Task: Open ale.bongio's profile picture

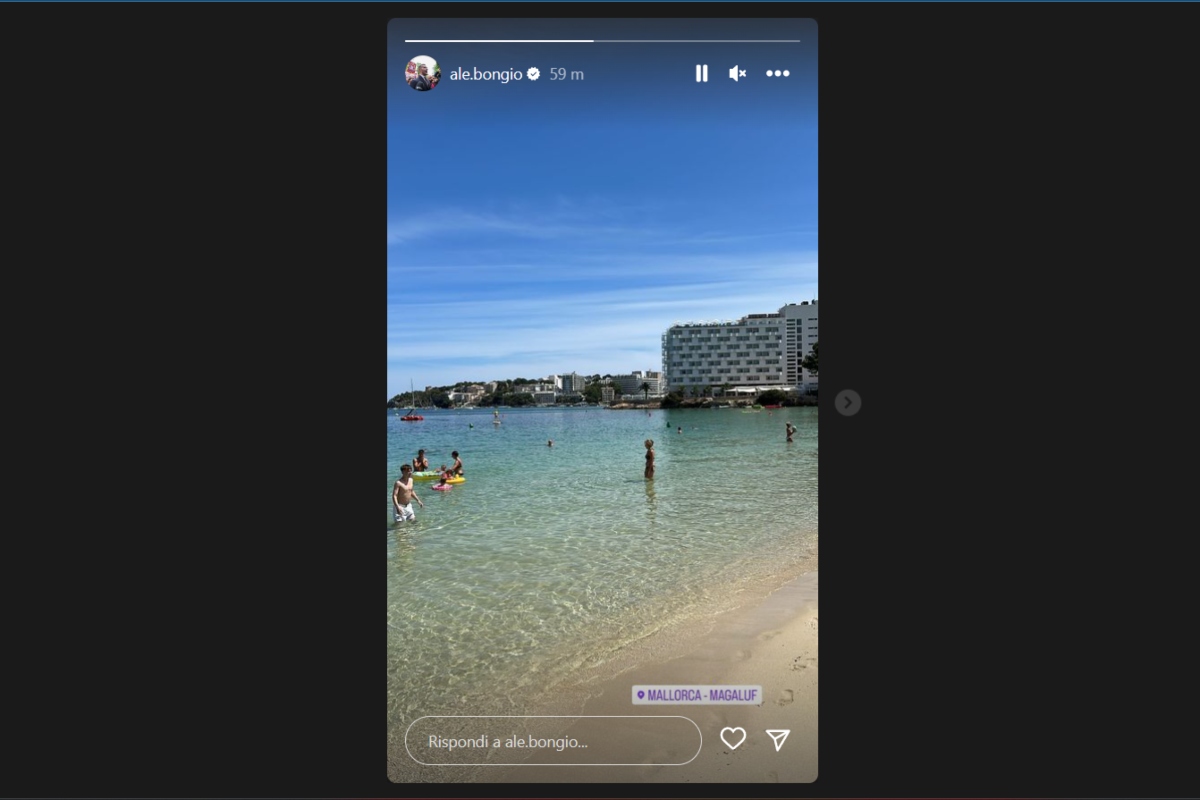Action: (x=422, y=73)
